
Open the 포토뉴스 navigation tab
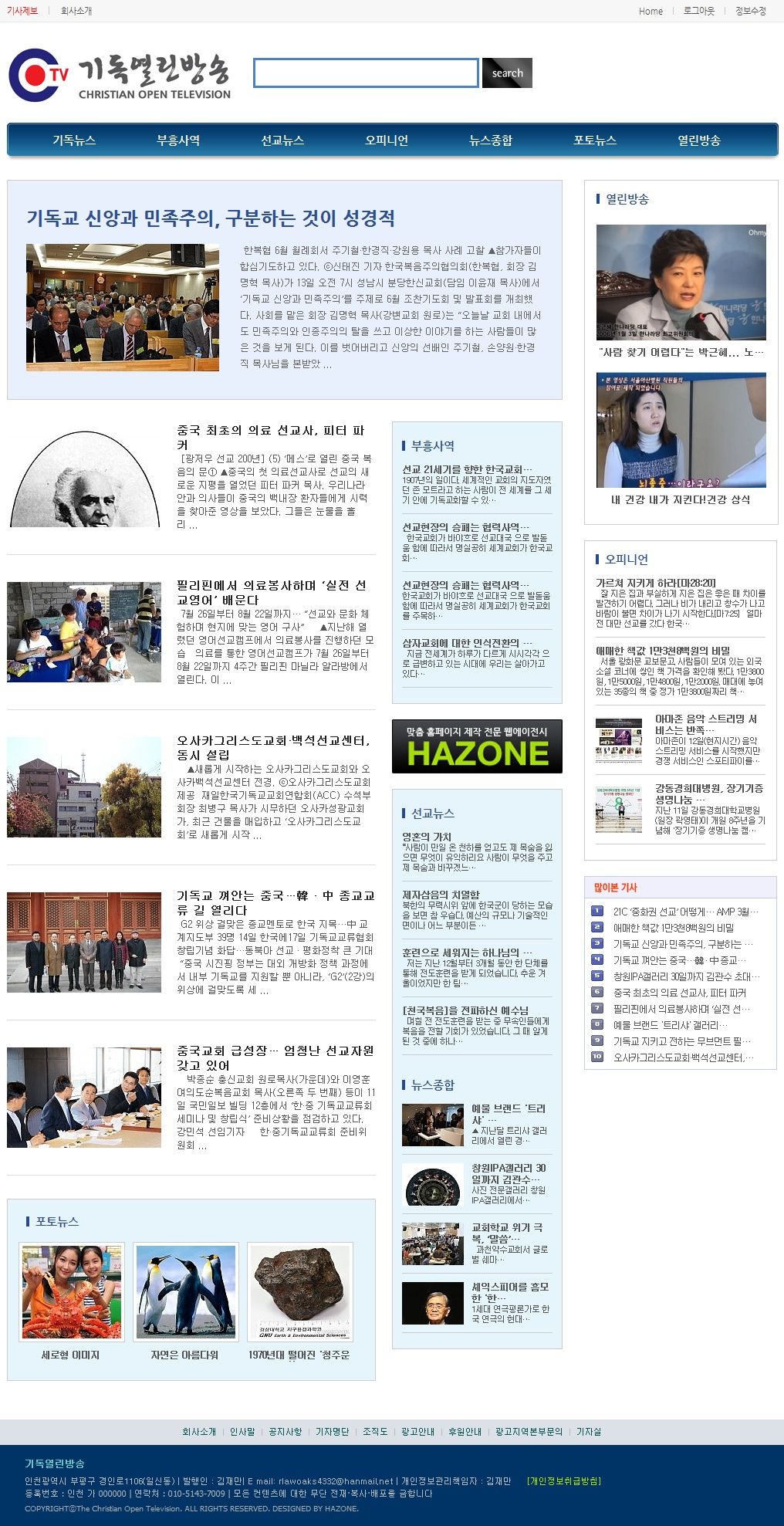tap(595, 140)
